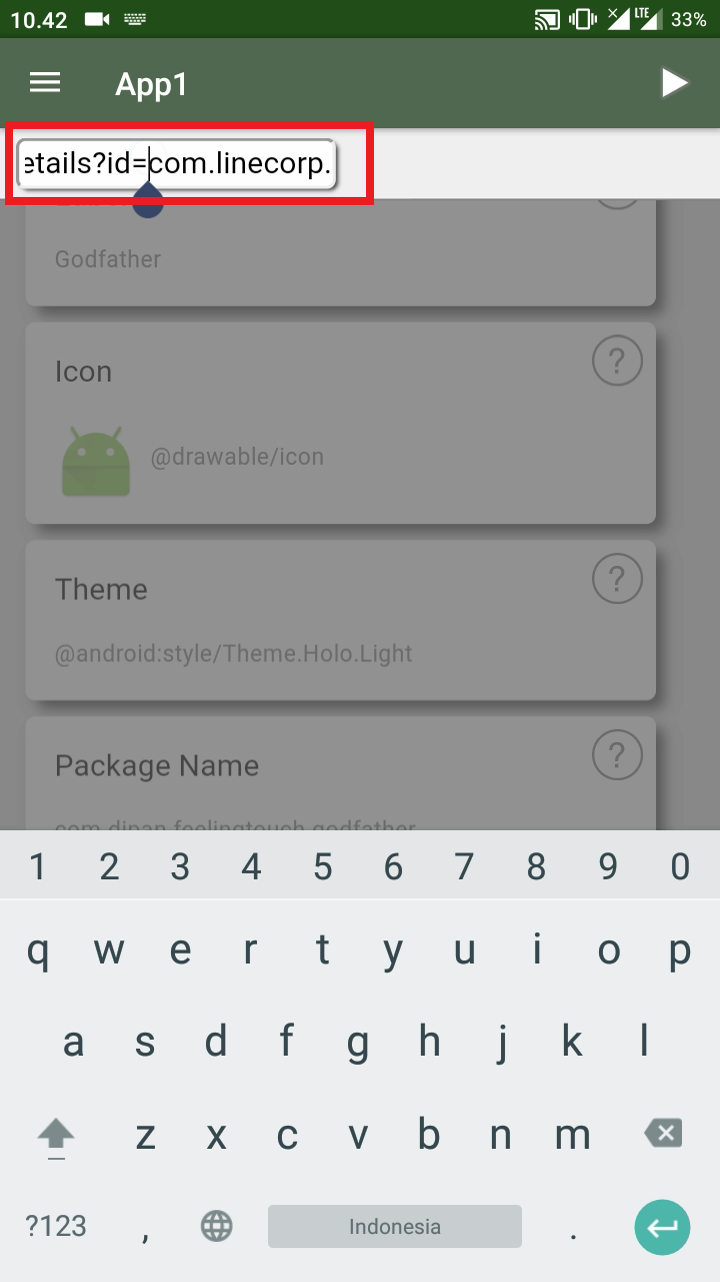The width and height of the screenshot is (720, 1282).
Task: Switch to ?123 symbols keyboard
Action: (56, 1226)
